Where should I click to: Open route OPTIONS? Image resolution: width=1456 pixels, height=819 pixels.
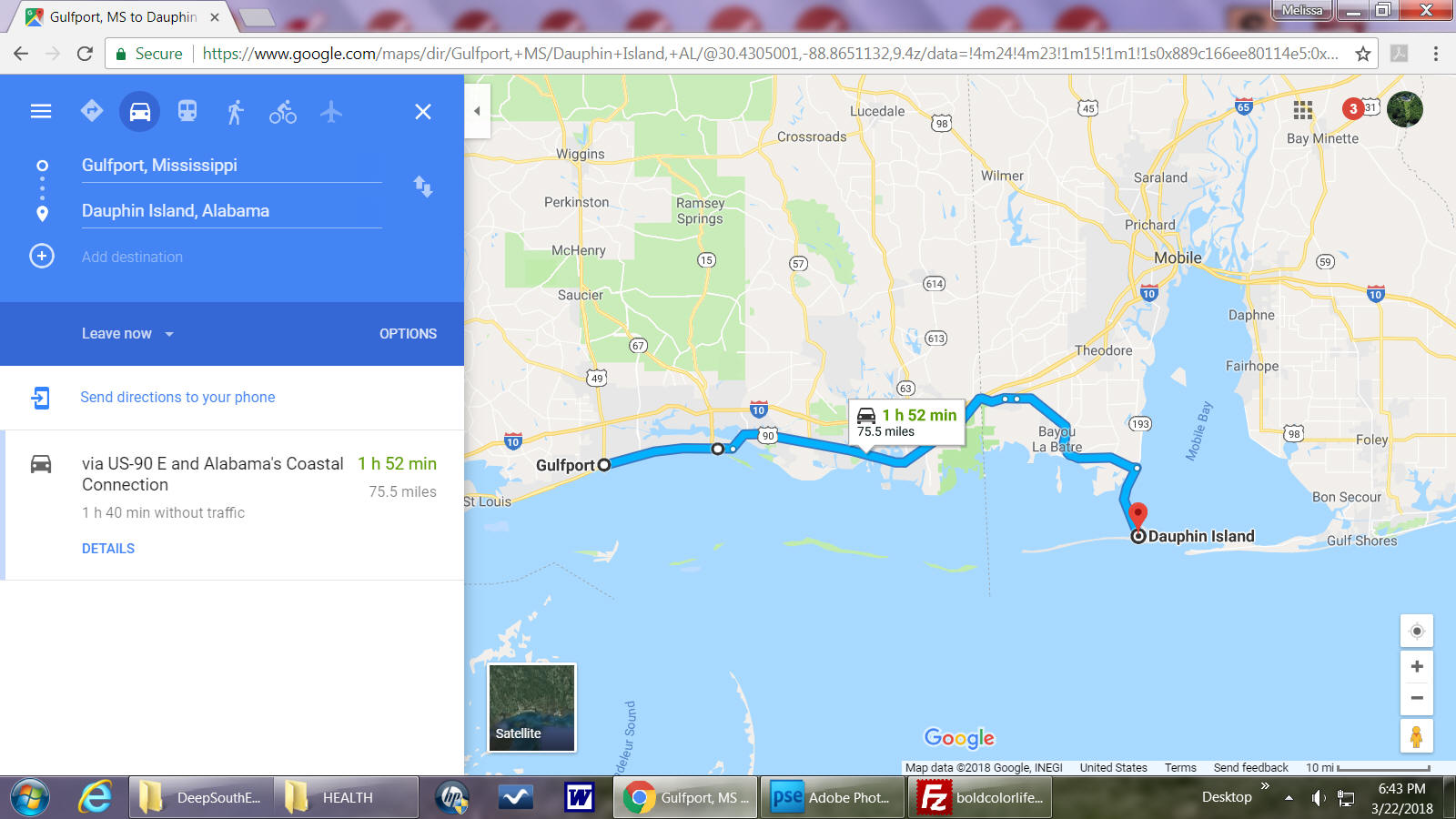pyautogui.click(x=408, y=334)
